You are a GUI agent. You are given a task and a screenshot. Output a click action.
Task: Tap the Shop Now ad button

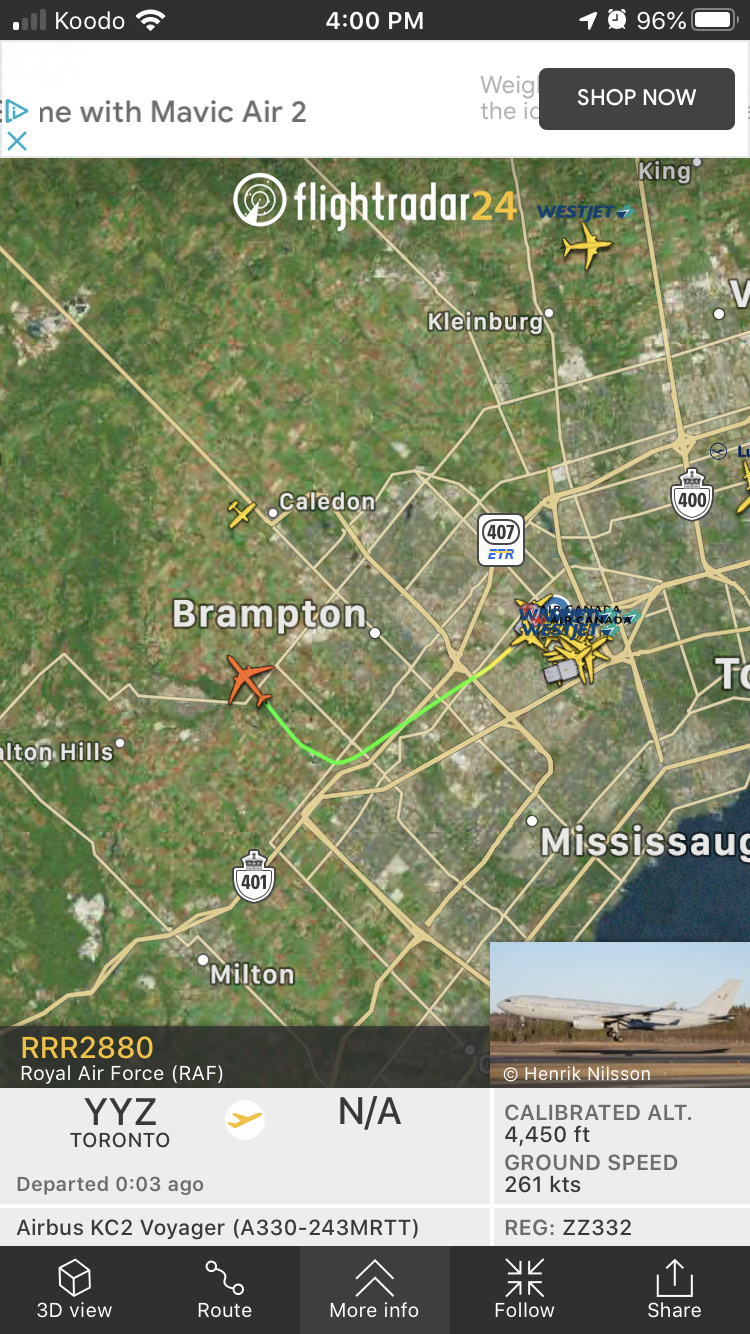tap(636, 98)
